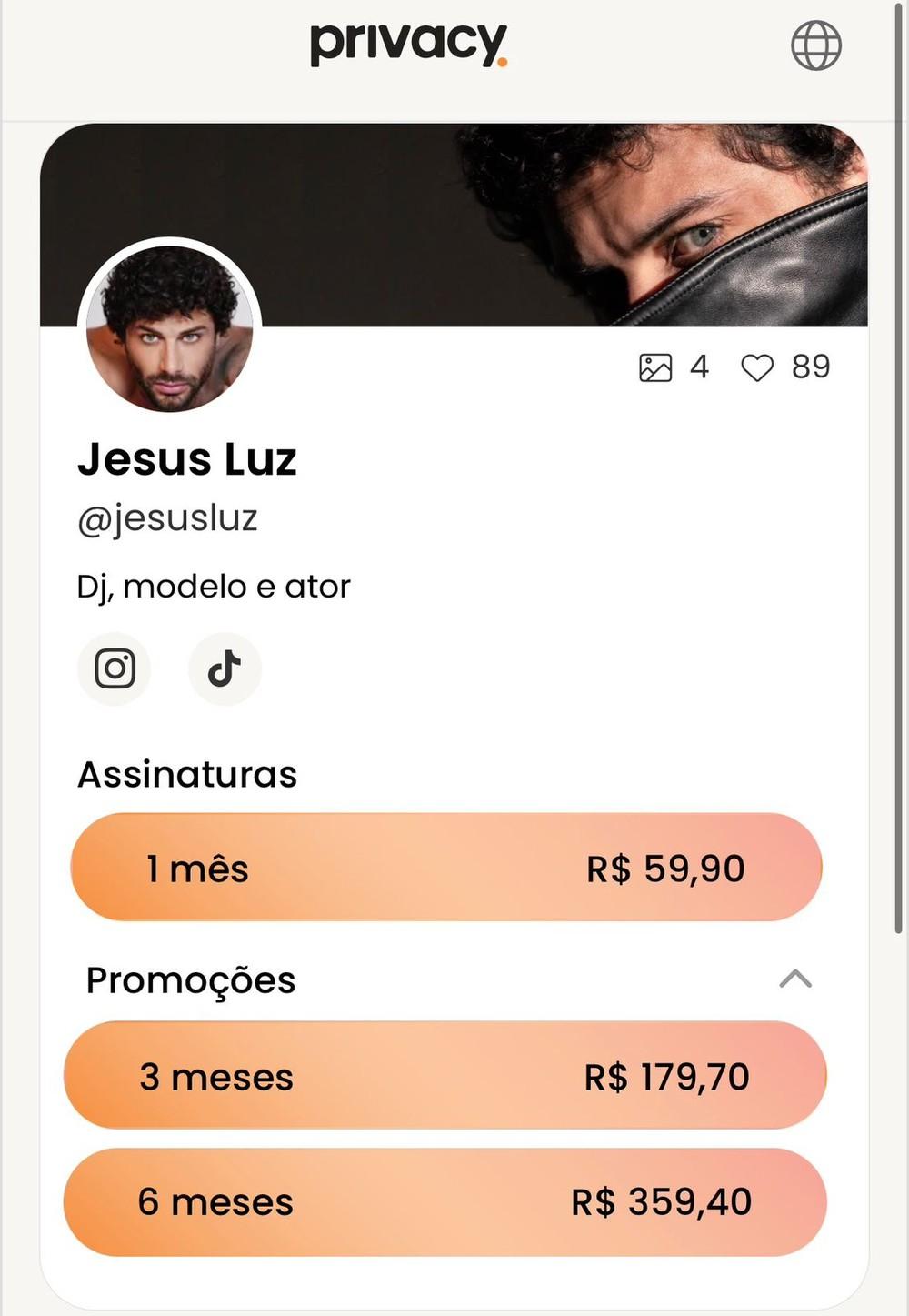Select the 1 mês subscription for R$ 59,90
909x1316 pixels.
[x=445, y=868]
